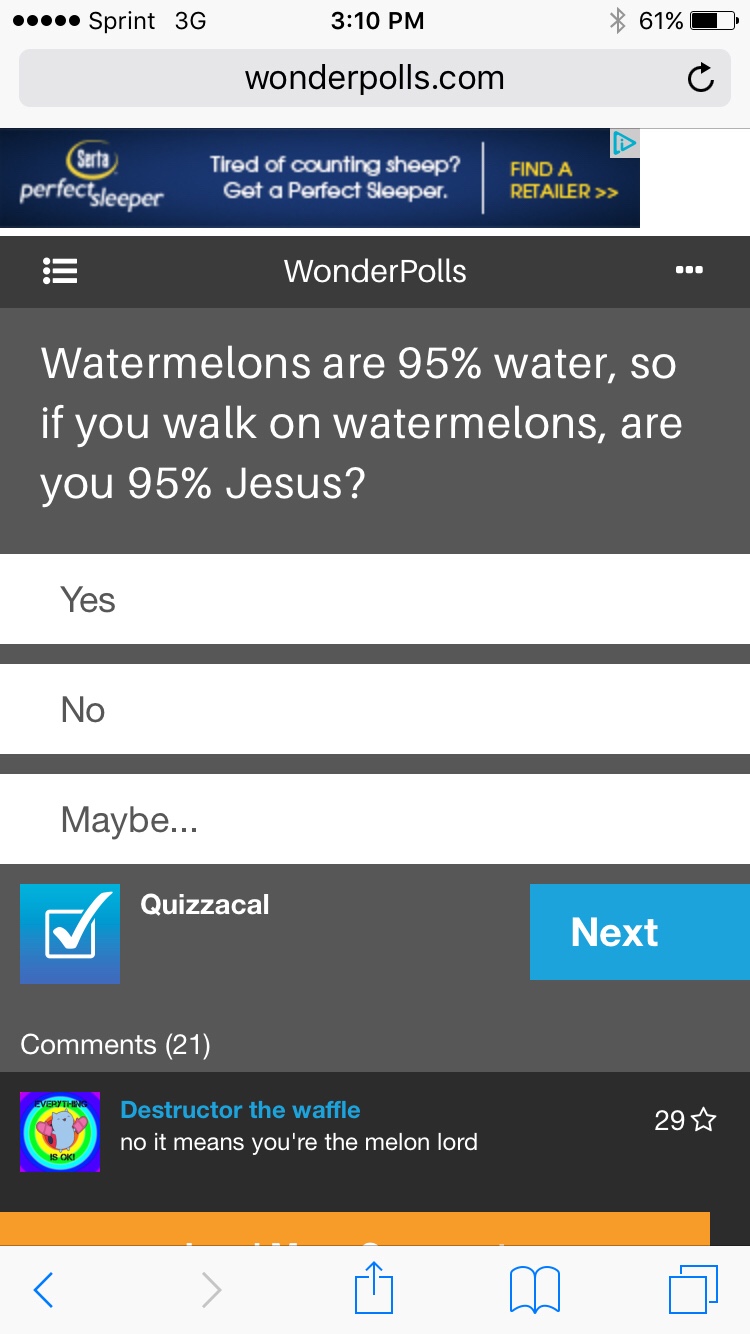This screenshot has height=1334, width=750.
Task: Tap the AdChoices icon on the ad
Action: (x=625, y=143)
